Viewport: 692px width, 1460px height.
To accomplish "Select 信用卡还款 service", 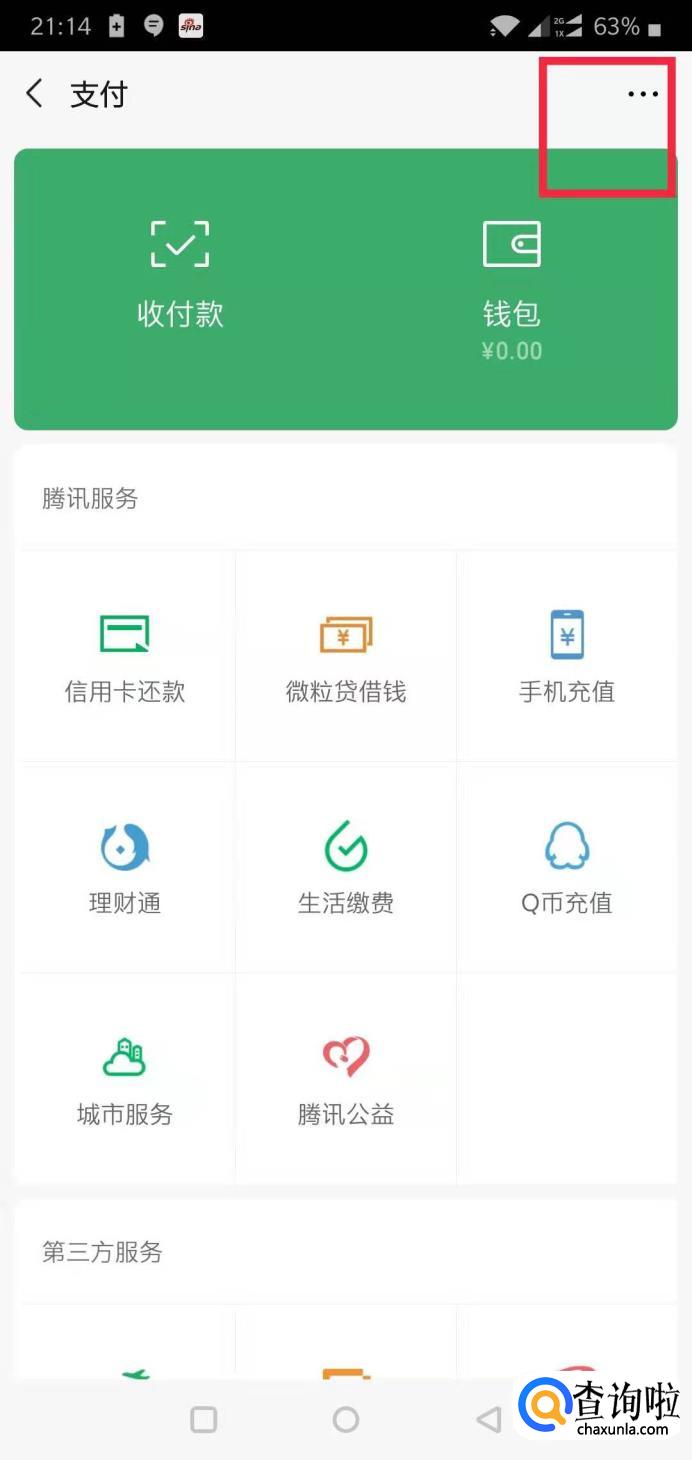I will point(125,657).
